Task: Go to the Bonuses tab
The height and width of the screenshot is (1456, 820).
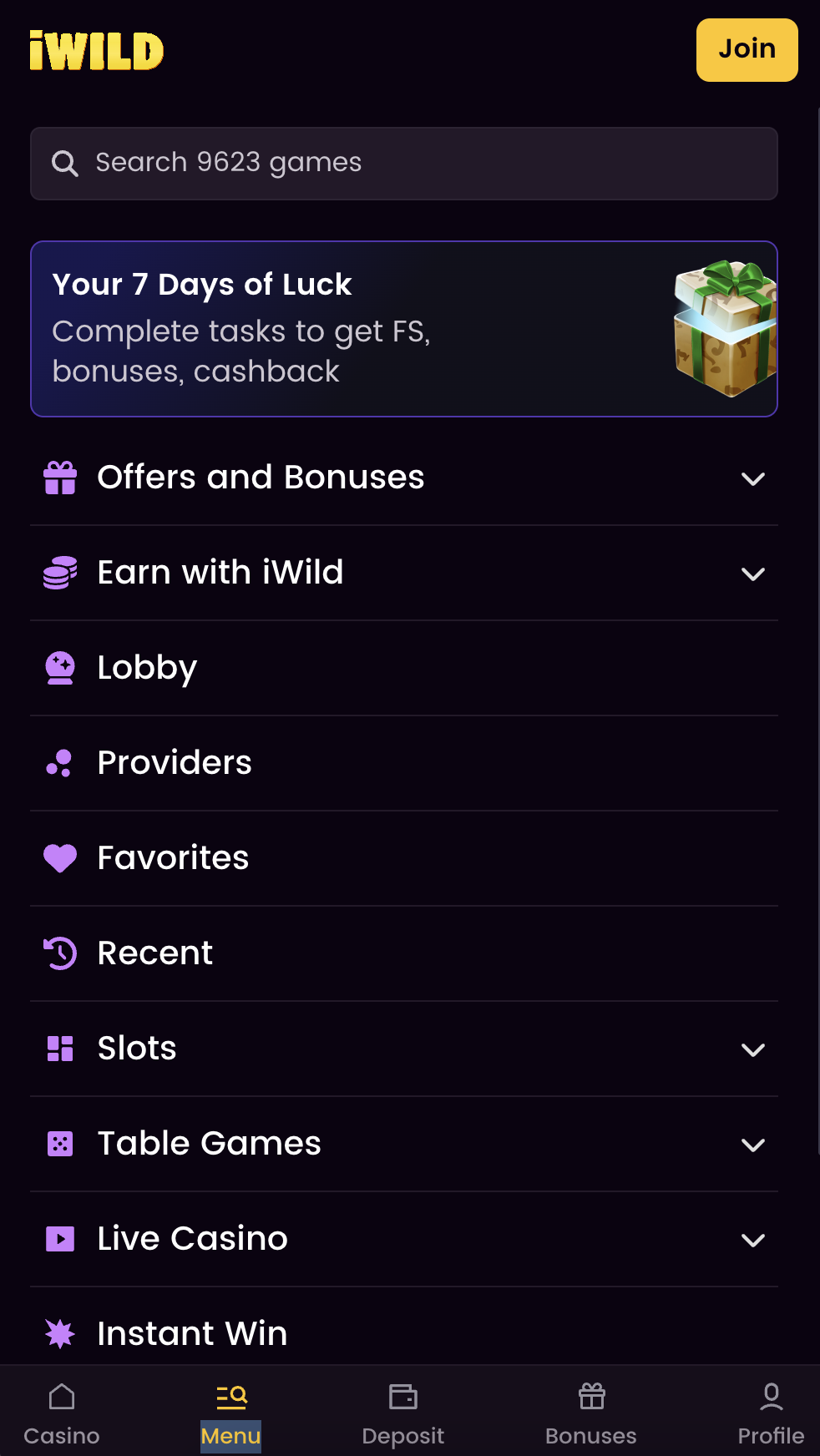Action: (590, 1411)
